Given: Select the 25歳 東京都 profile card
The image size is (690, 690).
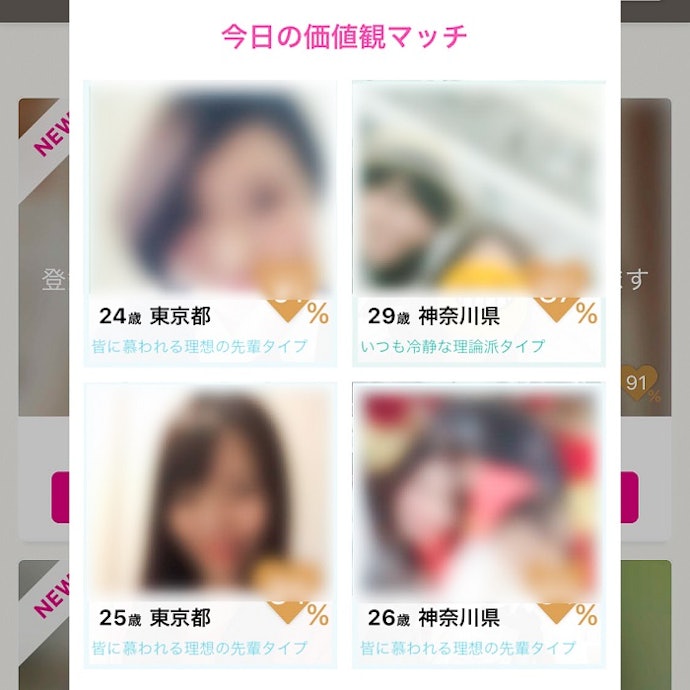Looking at the screenshot, I should point(210,522).
